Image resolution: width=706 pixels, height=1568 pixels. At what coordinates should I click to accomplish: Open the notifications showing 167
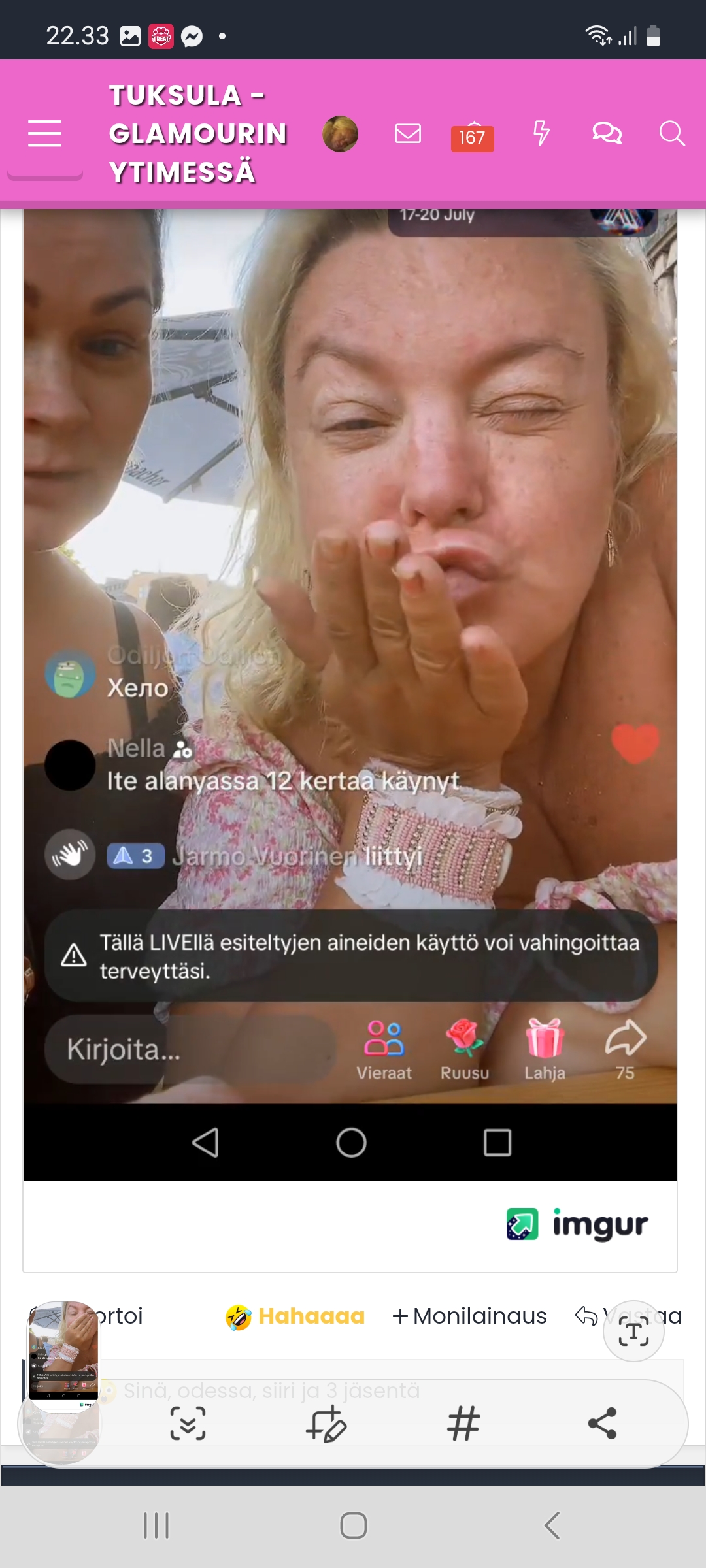pos(472,136)
